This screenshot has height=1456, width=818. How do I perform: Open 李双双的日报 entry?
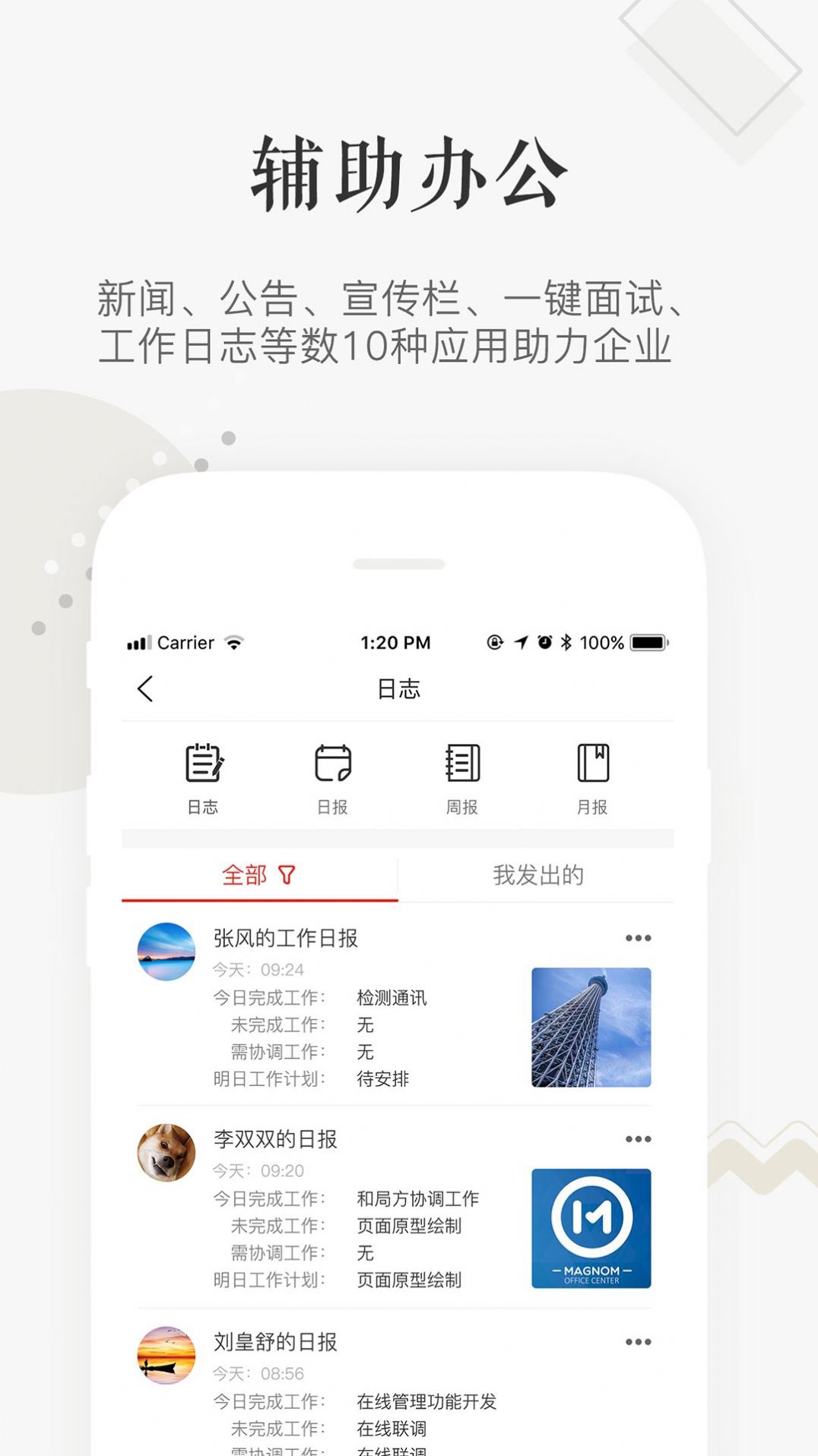click(x=276, y=1139)
